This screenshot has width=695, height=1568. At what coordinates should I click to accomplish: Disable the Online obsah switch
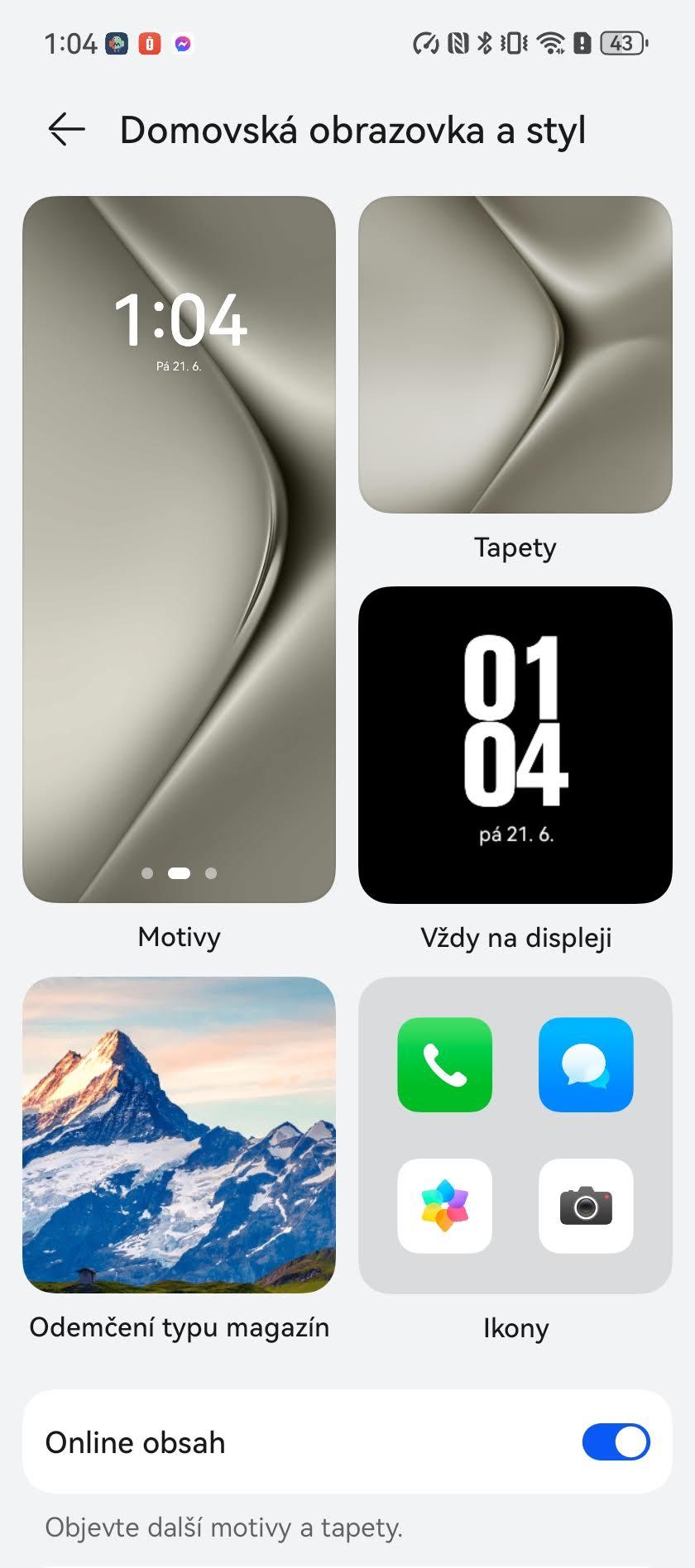coord(616,1442)
